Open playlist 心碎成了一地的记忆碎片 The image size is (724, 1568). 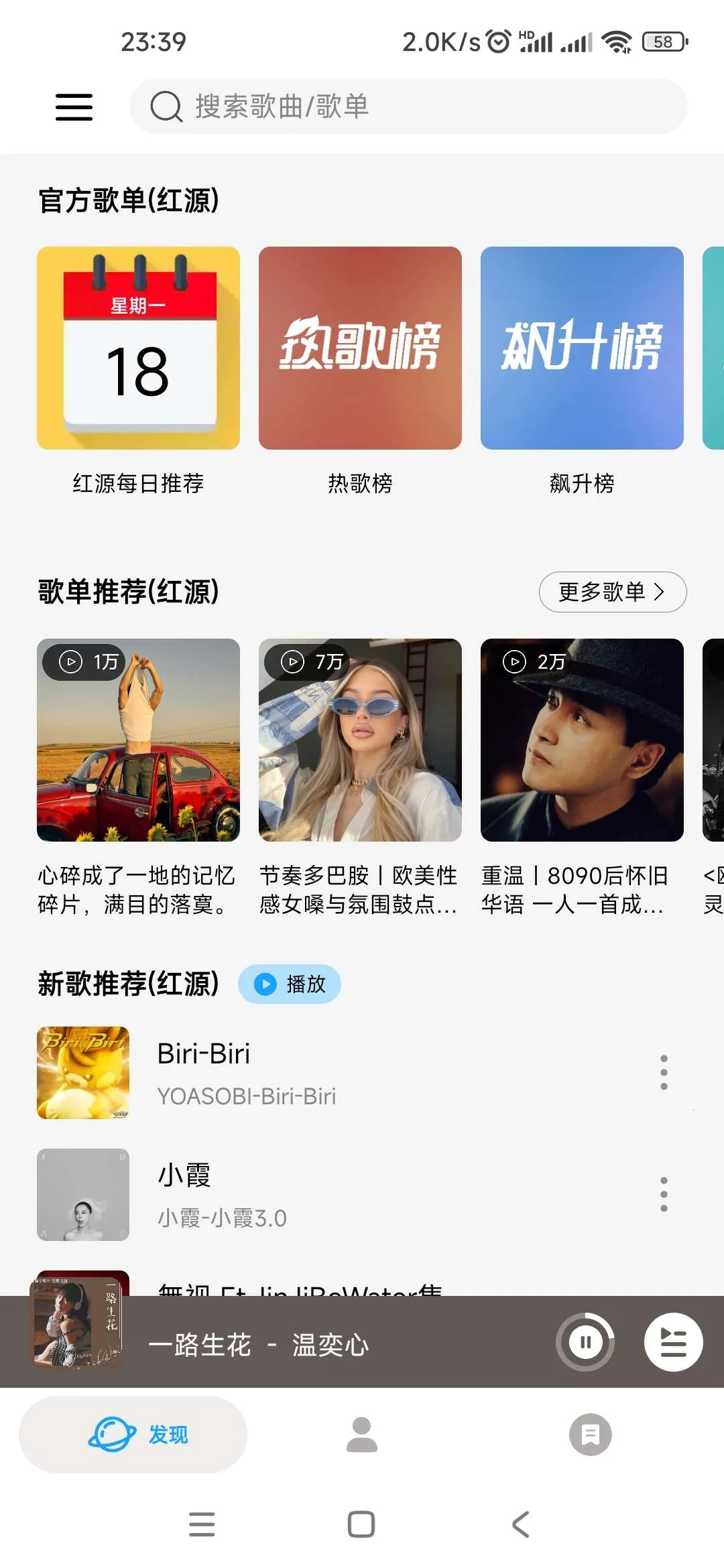138,740
